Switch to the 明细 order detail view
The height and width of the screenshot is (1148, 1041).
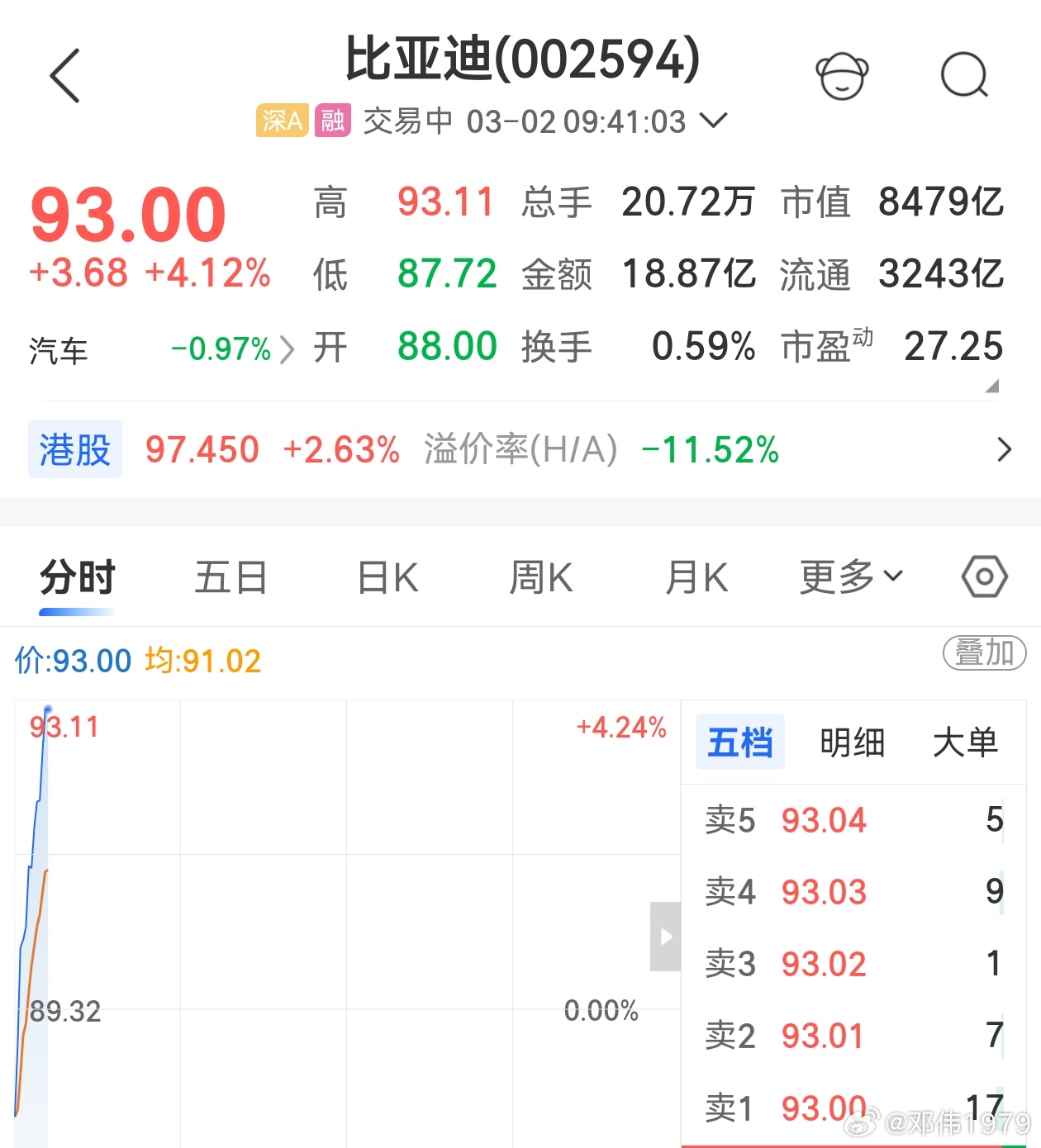coord(853,742)
